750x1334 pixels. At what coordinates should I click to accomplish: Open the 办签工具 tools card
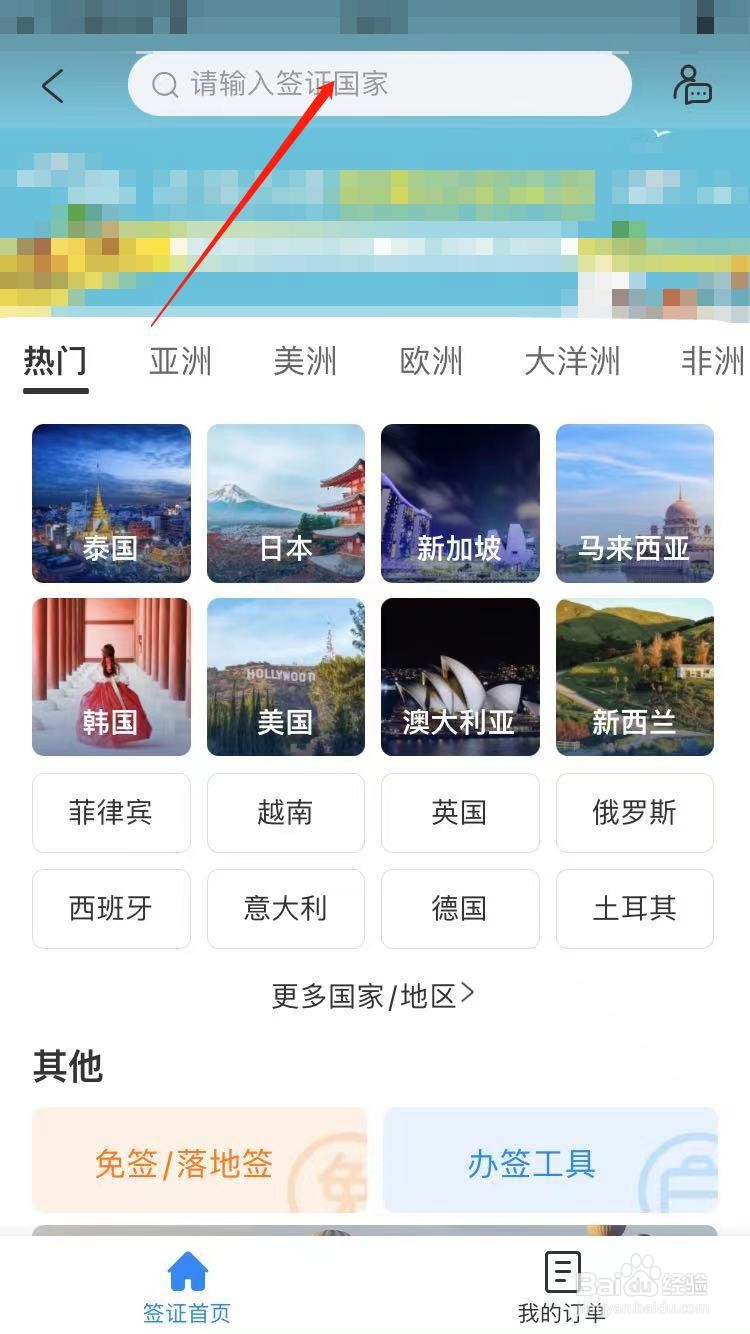550,1160
